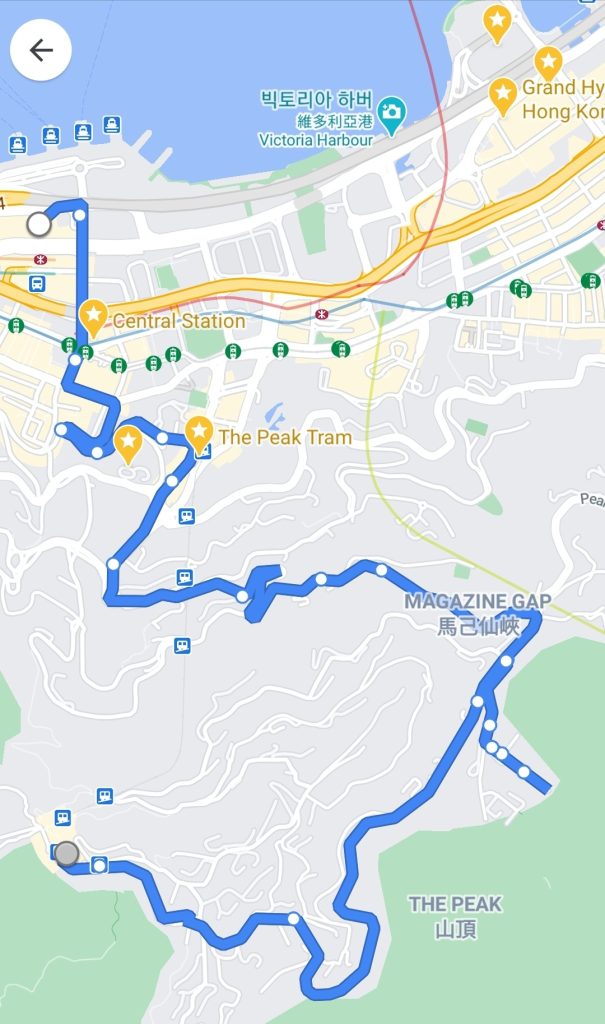Open the Victoria Harbour photo spot marker

pos(391,116)
